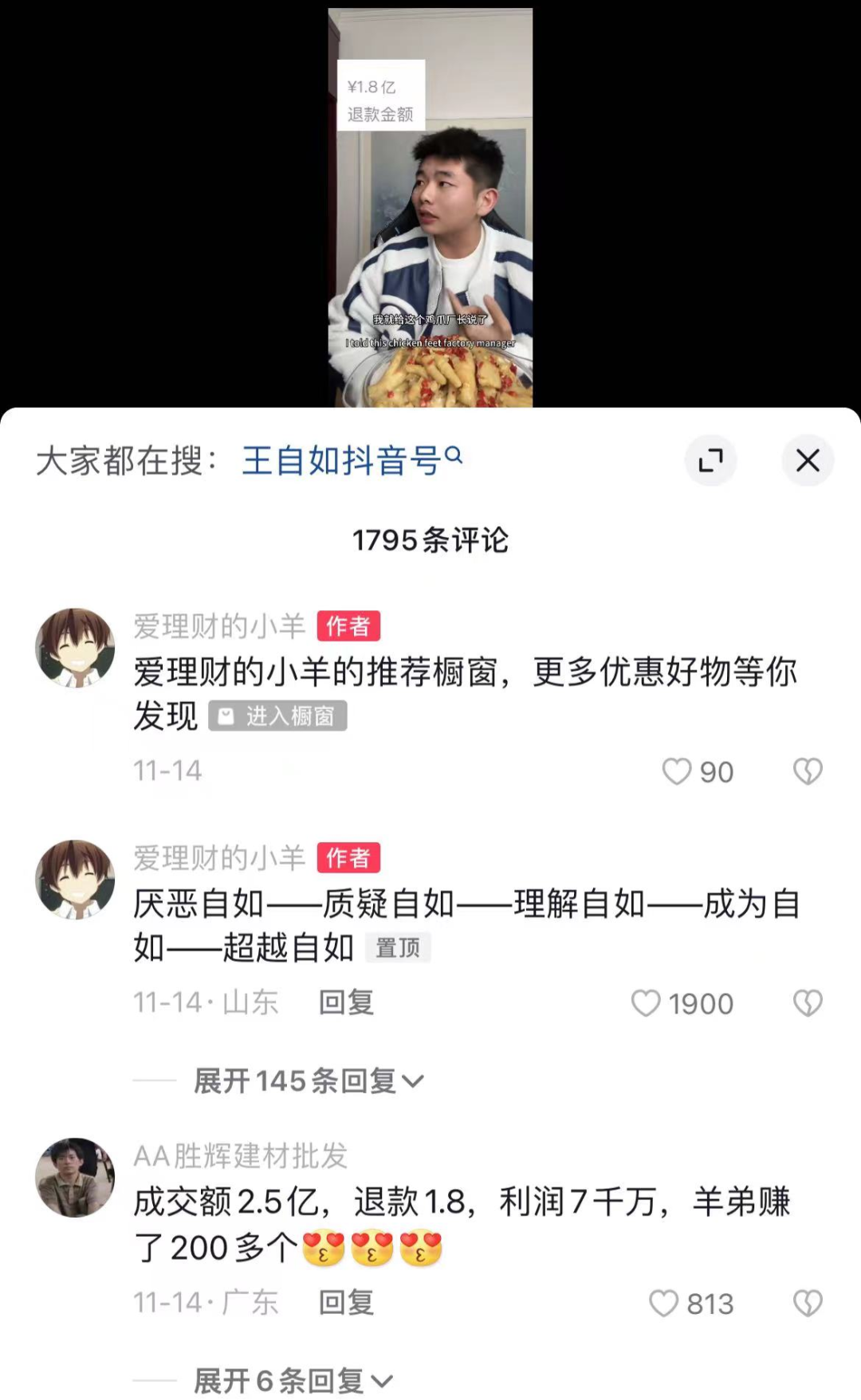Image resolution: width=861 pixels, height=1400 pixels.
Task: Reply to the pinned 厌恶自如 comment
Action: click(x=346, y=1002)
